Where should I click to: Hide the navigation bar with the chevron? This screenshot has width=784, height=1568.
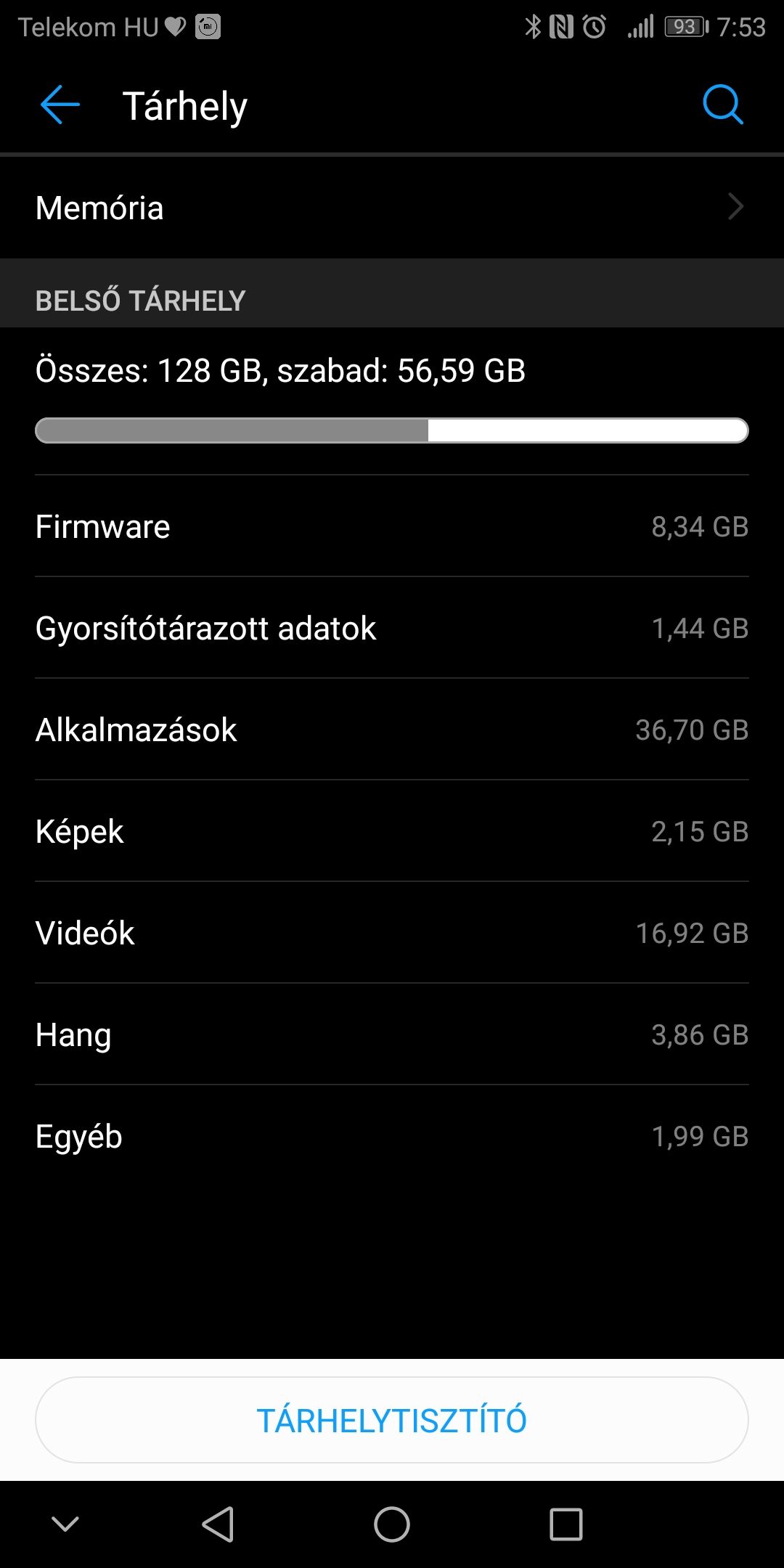tap(65, 1523)
